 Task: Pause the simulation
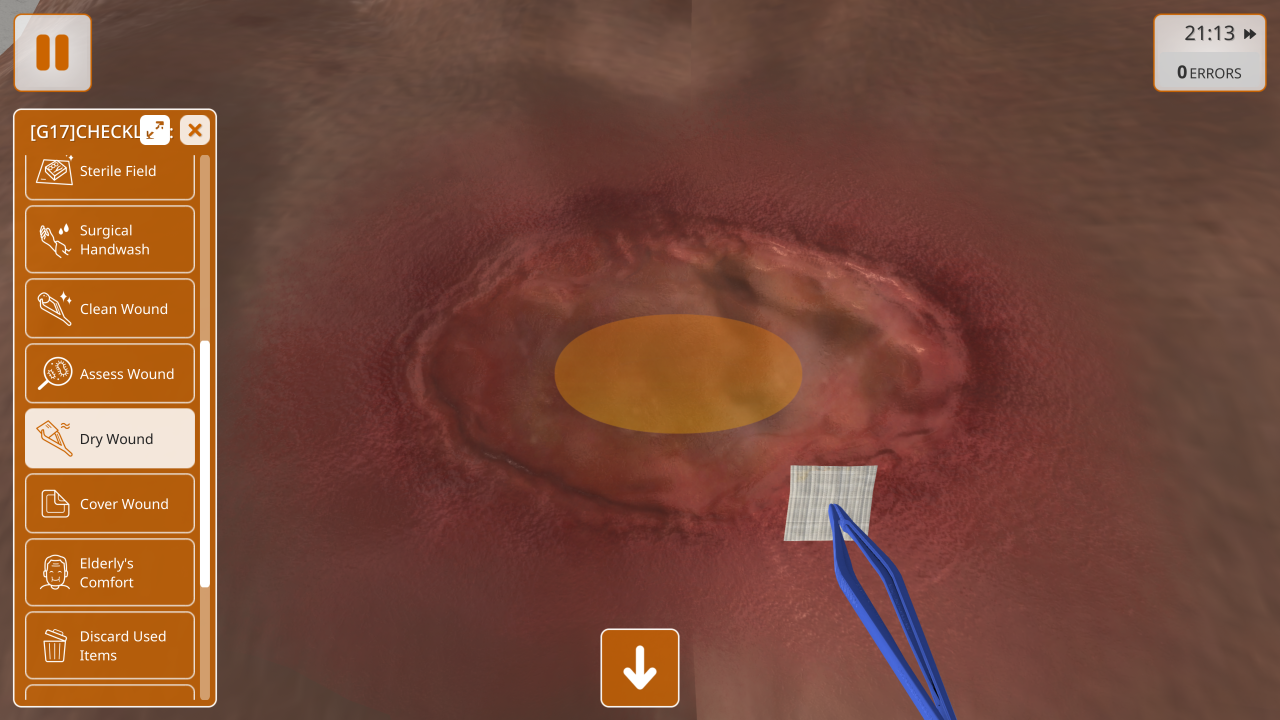pos(53,53)
